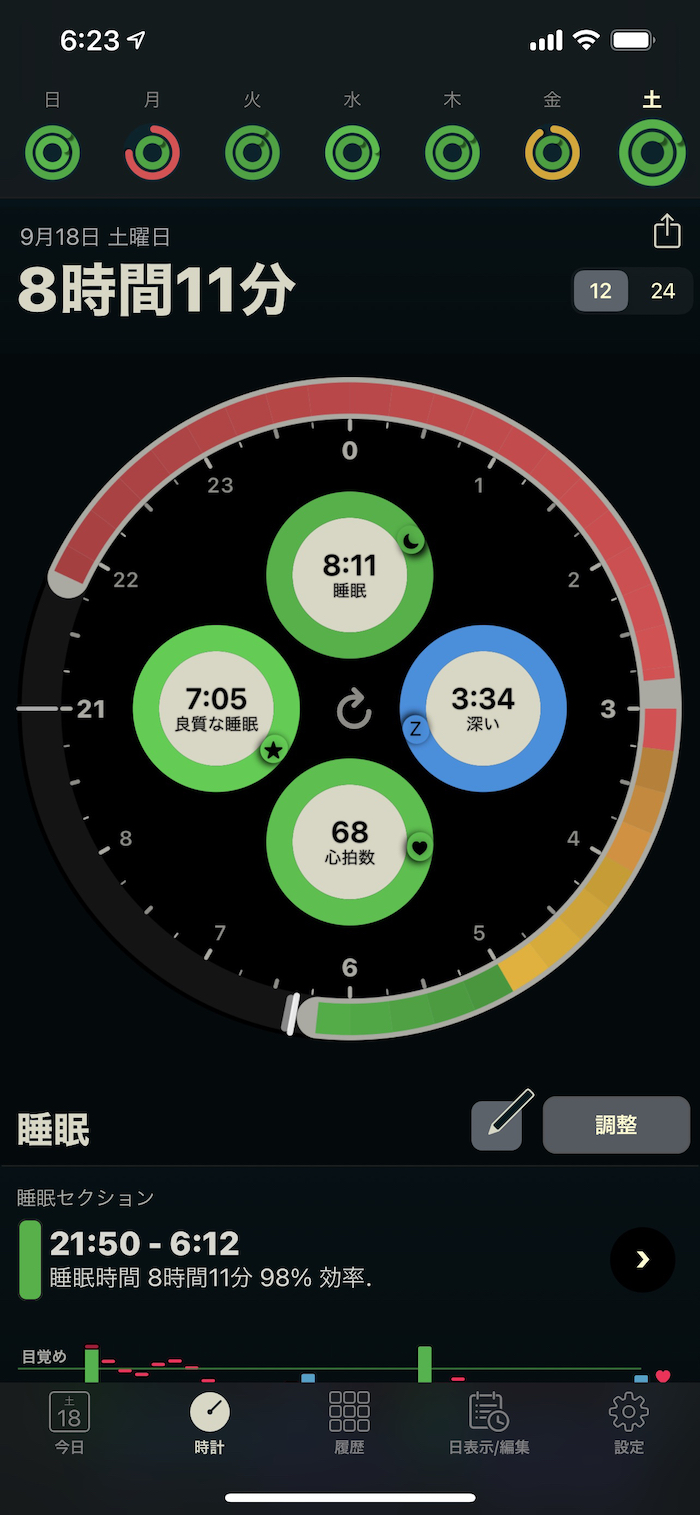Switch clock to 24-hour view
This screenshot has width=700, height=1515.
tap(662, 291)
